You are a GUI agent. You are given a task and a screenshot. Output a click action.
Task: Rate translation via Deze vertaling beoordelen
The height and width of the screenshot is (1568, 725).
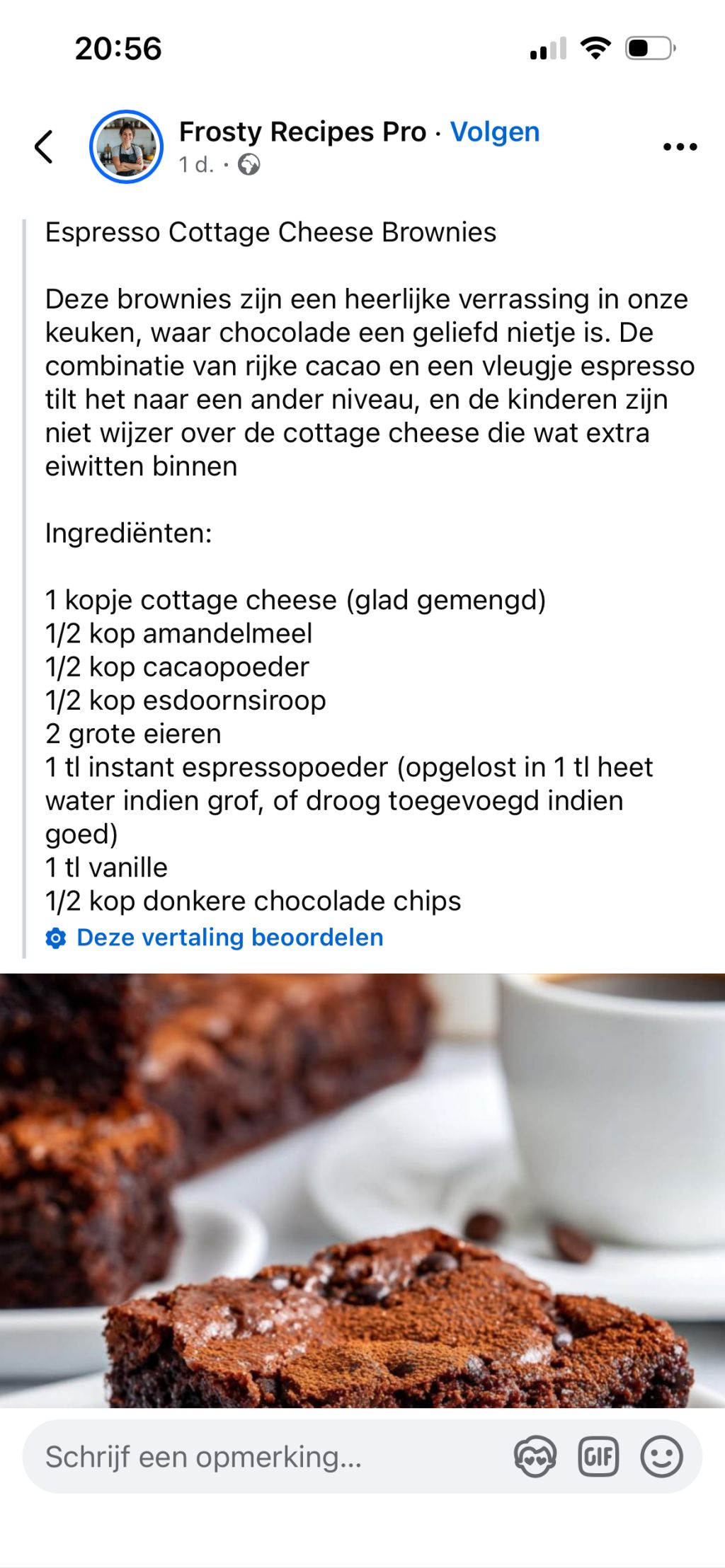coord(229,938)
